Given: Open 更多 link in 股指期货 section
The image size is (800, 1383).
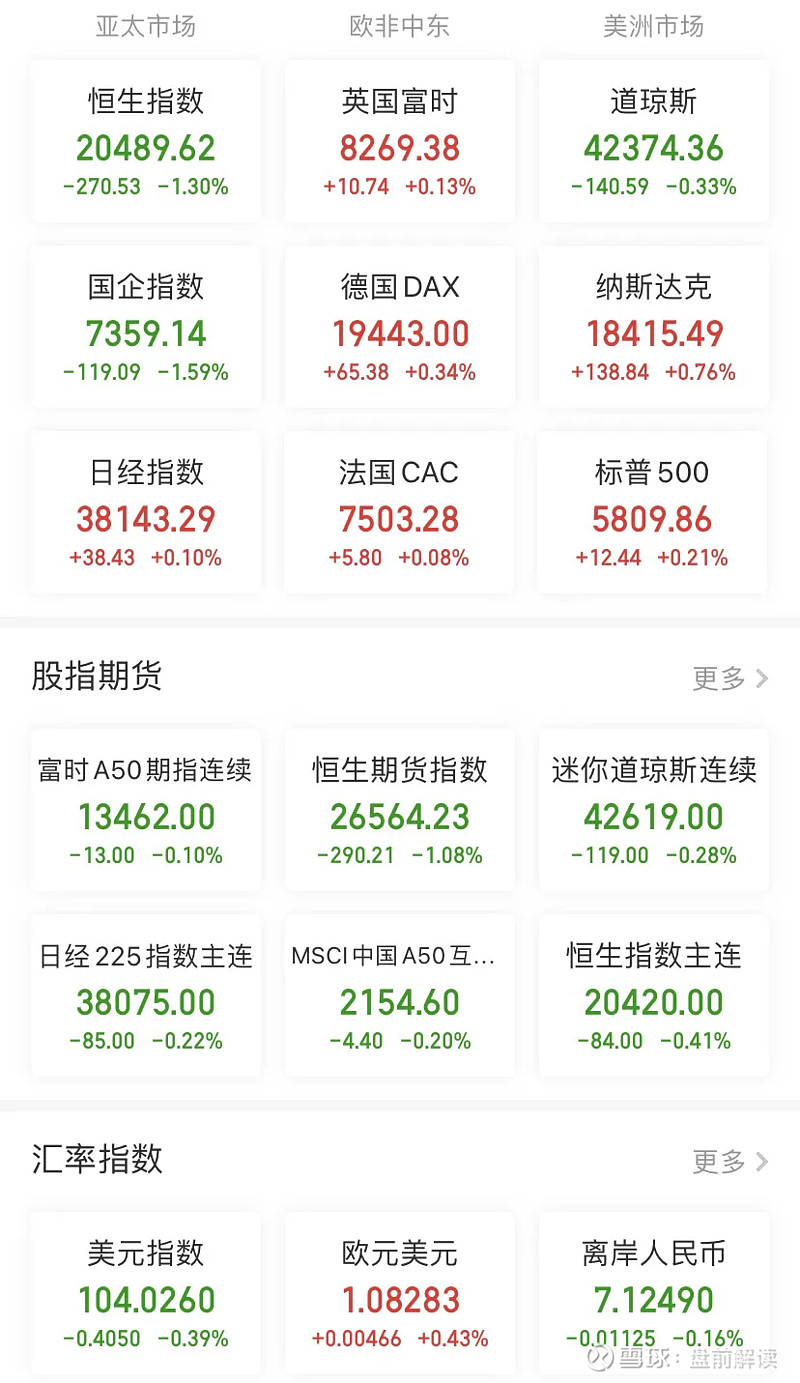Looking at the screenshot, I should [x=720, y=678].
